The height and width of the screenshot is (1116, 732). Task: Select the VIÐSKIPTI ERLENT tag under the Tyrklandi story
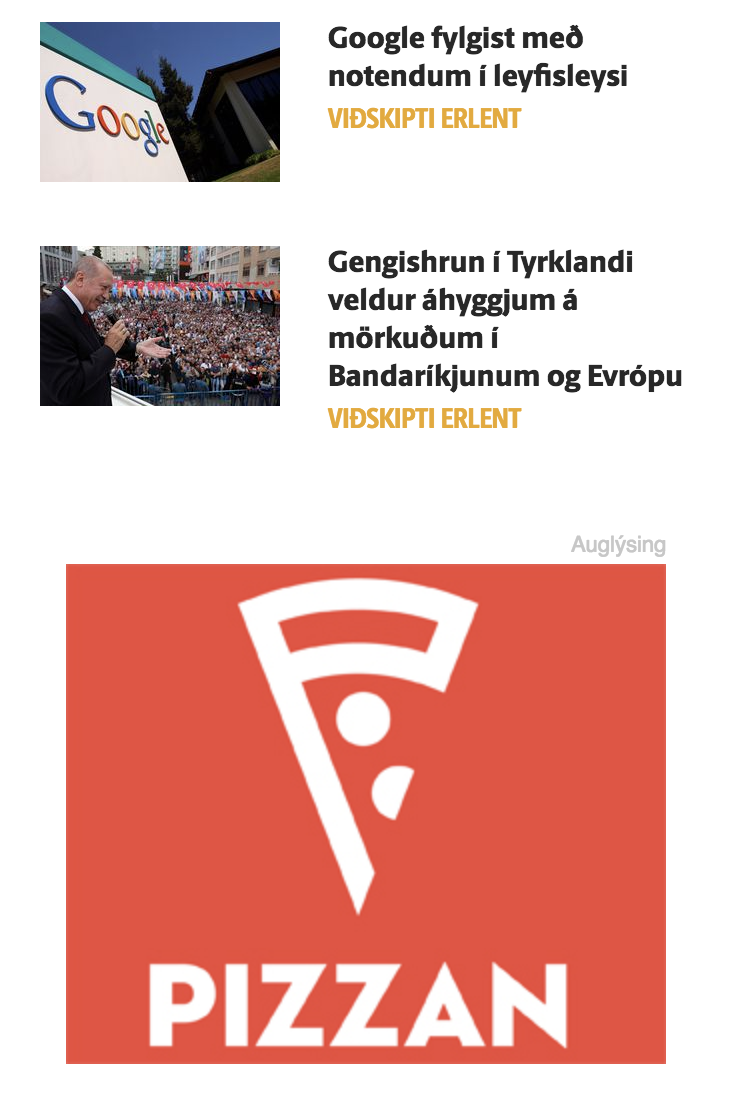423,417
